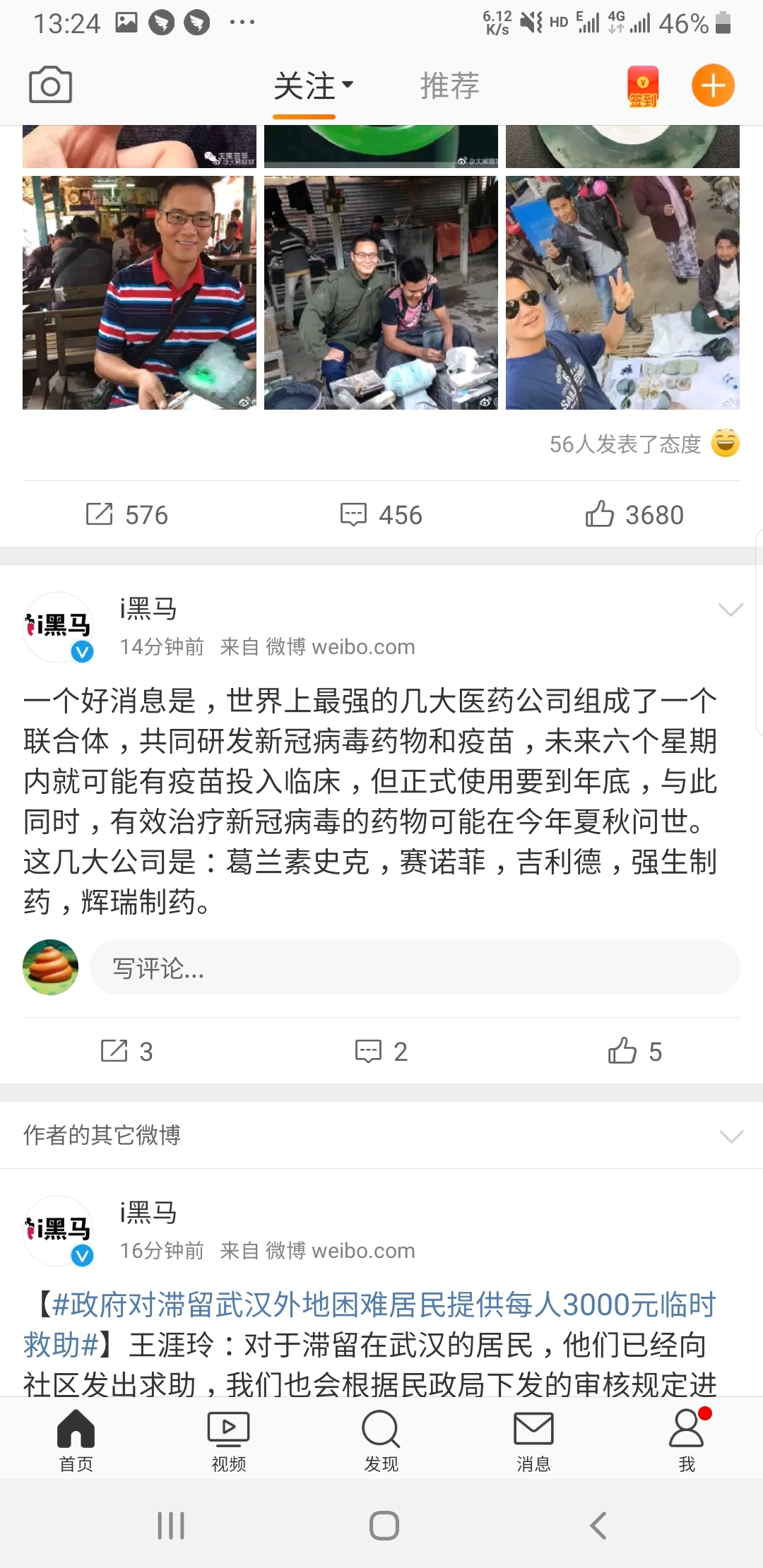Go to the 发现 tab
The width and height of the screenshot is (763, 1568).
click(381, 1439)
